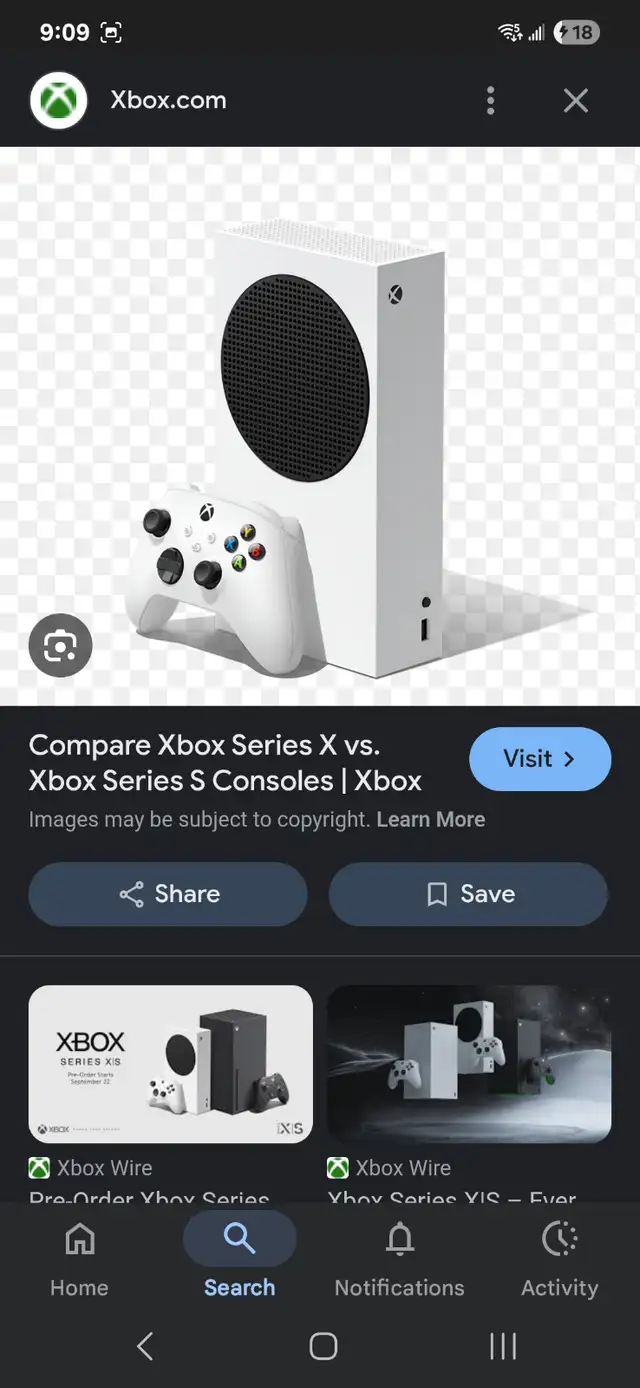This screenshot has height=1388, width=640.
Task: Save this image to collections
Action: pyautogui.click(x=468, y=894)
